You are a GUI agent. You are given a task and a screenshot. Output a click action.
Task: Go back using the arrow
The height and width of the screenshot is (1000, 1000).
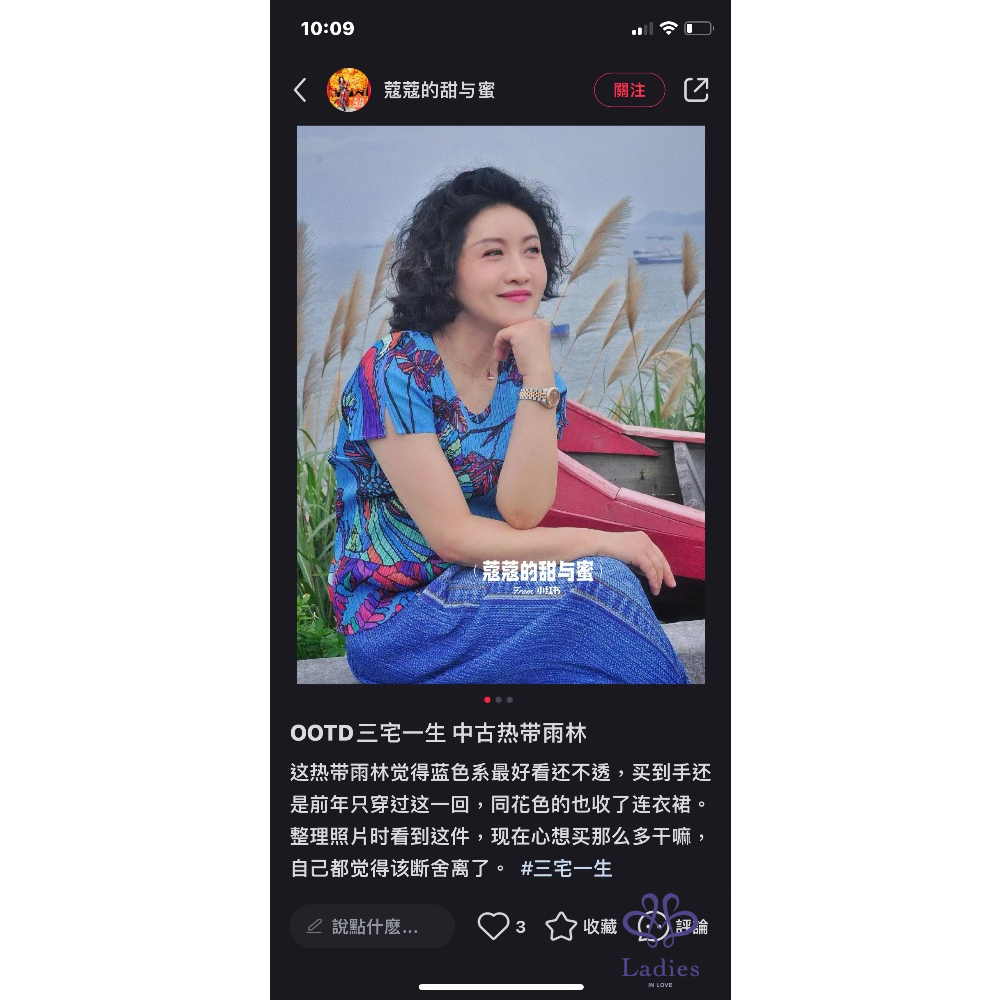point(300,90)
